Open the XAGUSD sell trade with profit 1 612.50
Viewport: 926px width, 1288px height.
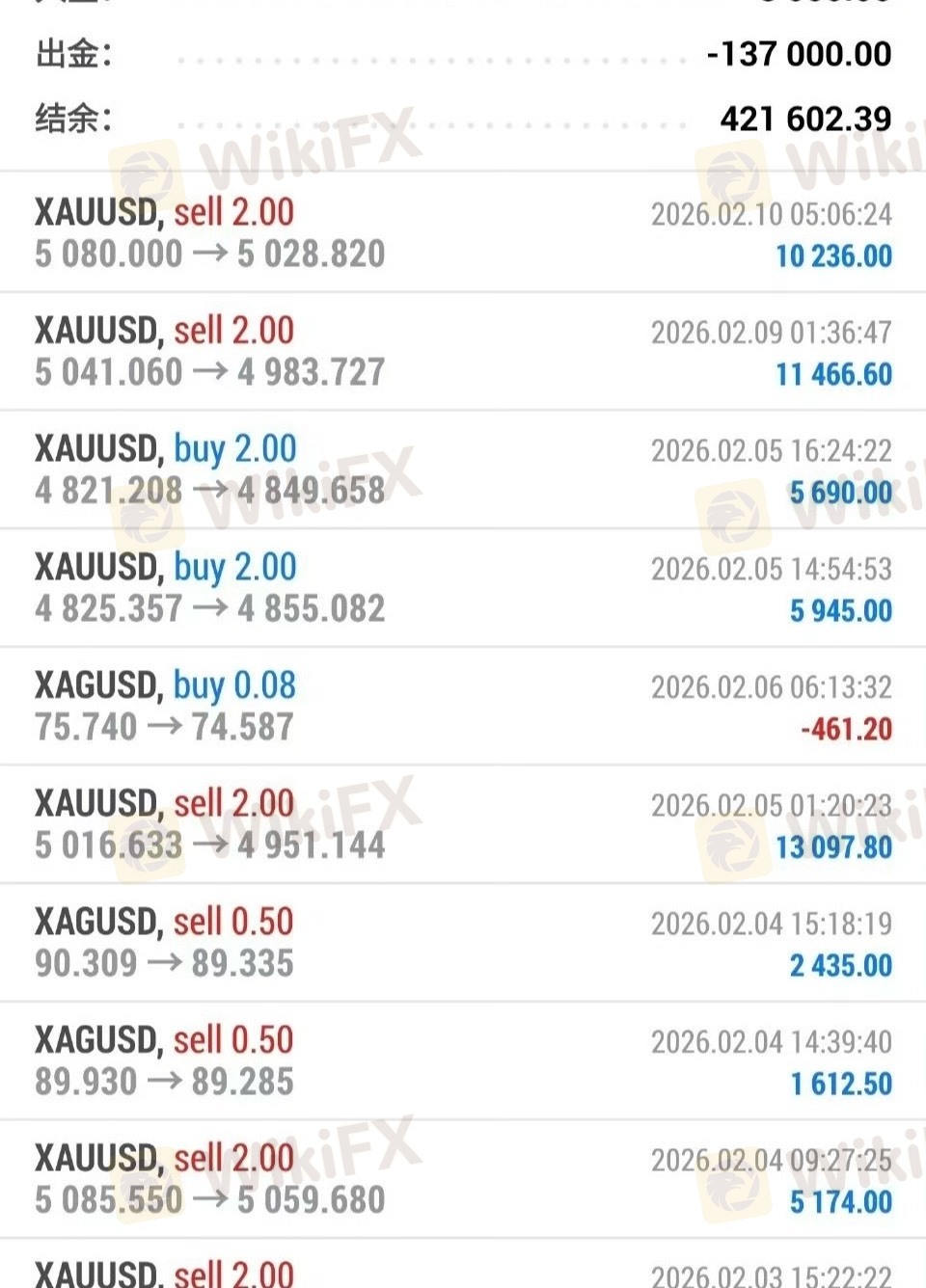(x=463, y=1061)
